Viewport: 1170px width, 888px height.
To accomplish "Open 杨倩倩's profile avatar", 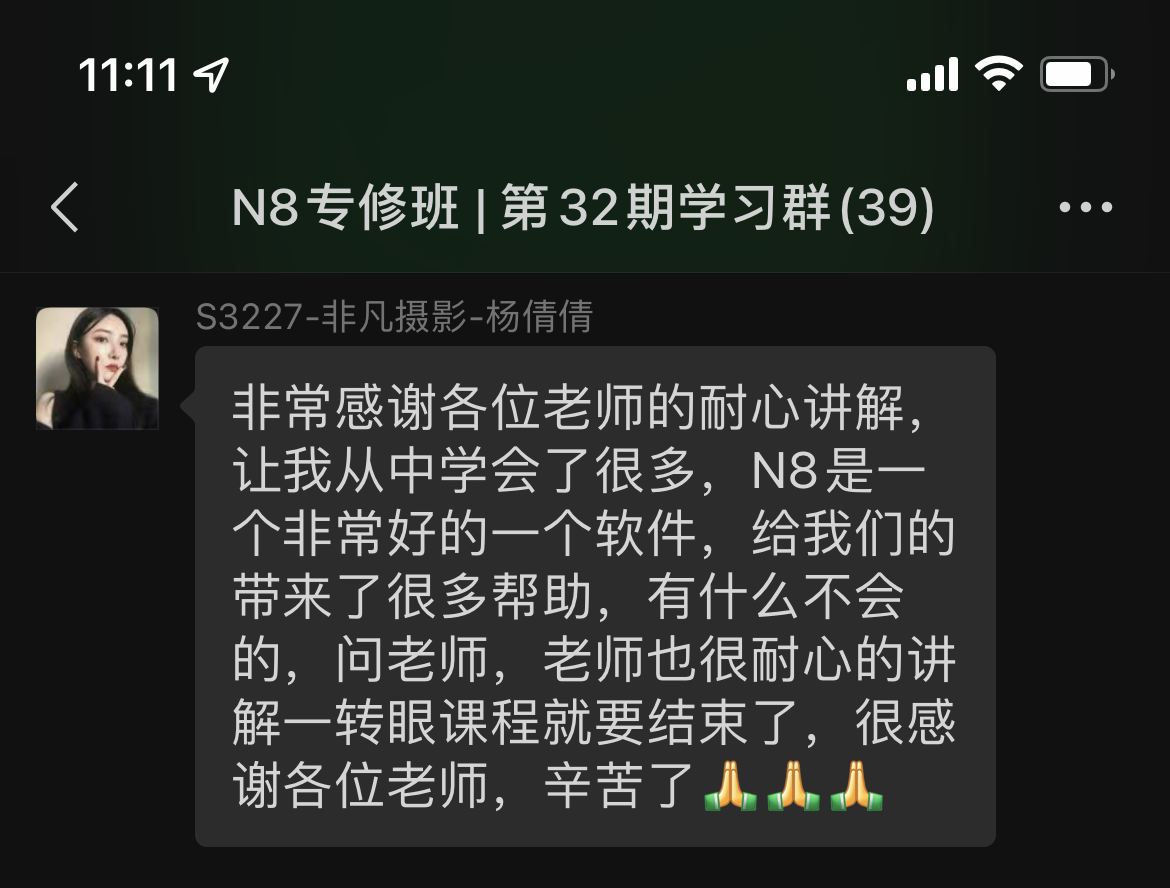I will click(x=97, y=368).
